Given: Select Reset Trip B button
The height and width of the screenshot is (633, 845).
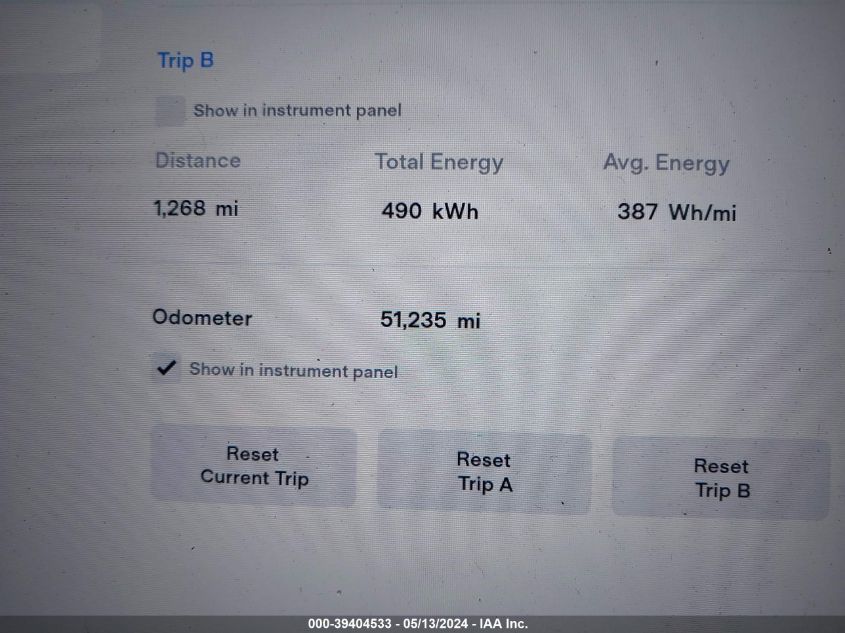Looking at the screenshot, I should coord(721,478).
